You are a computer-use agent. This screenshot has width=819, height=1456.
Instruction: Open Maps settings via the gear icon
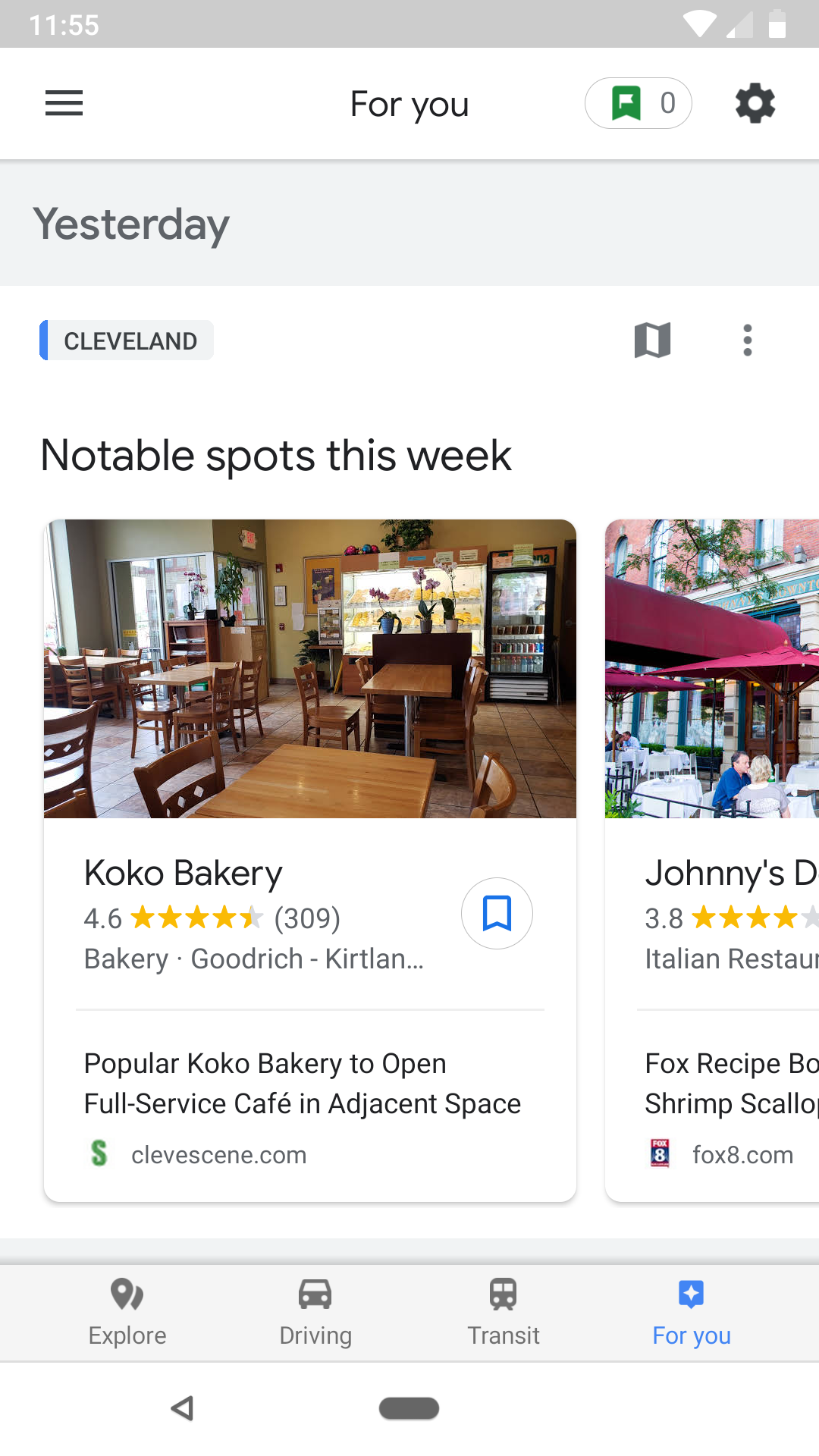755,103
